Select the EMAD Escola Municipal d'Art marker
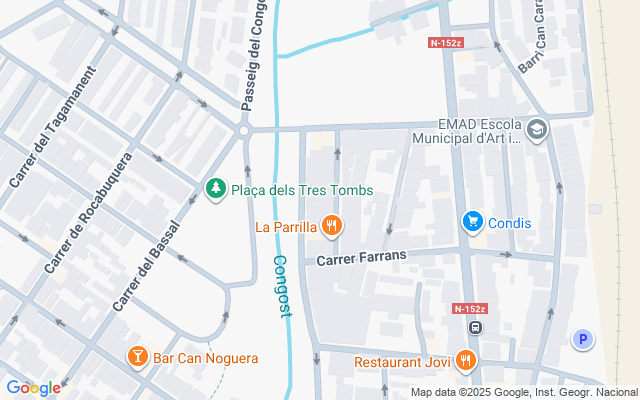 coord(537,131)
